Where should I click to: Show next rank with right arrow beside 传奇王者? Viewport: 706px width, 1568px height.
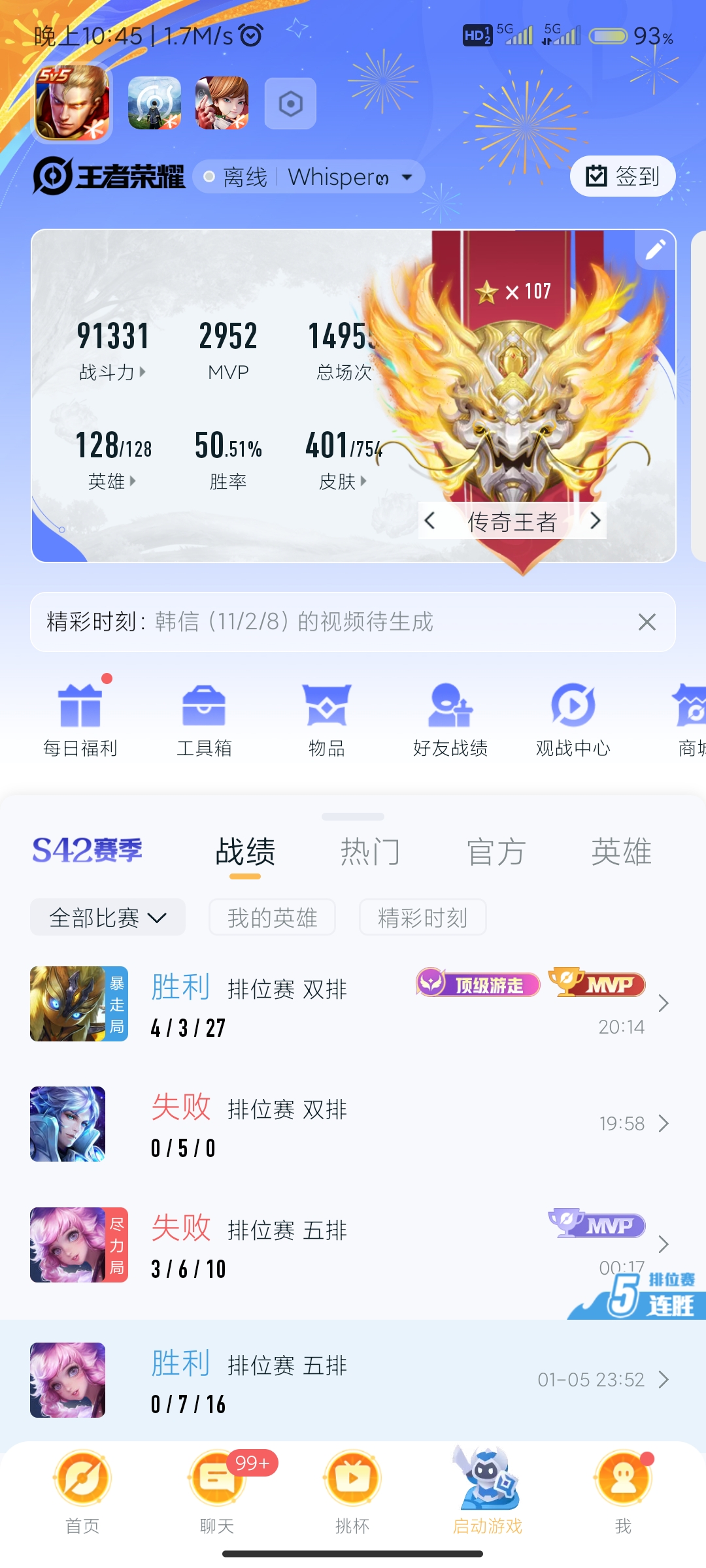click(x=595, y=521)
